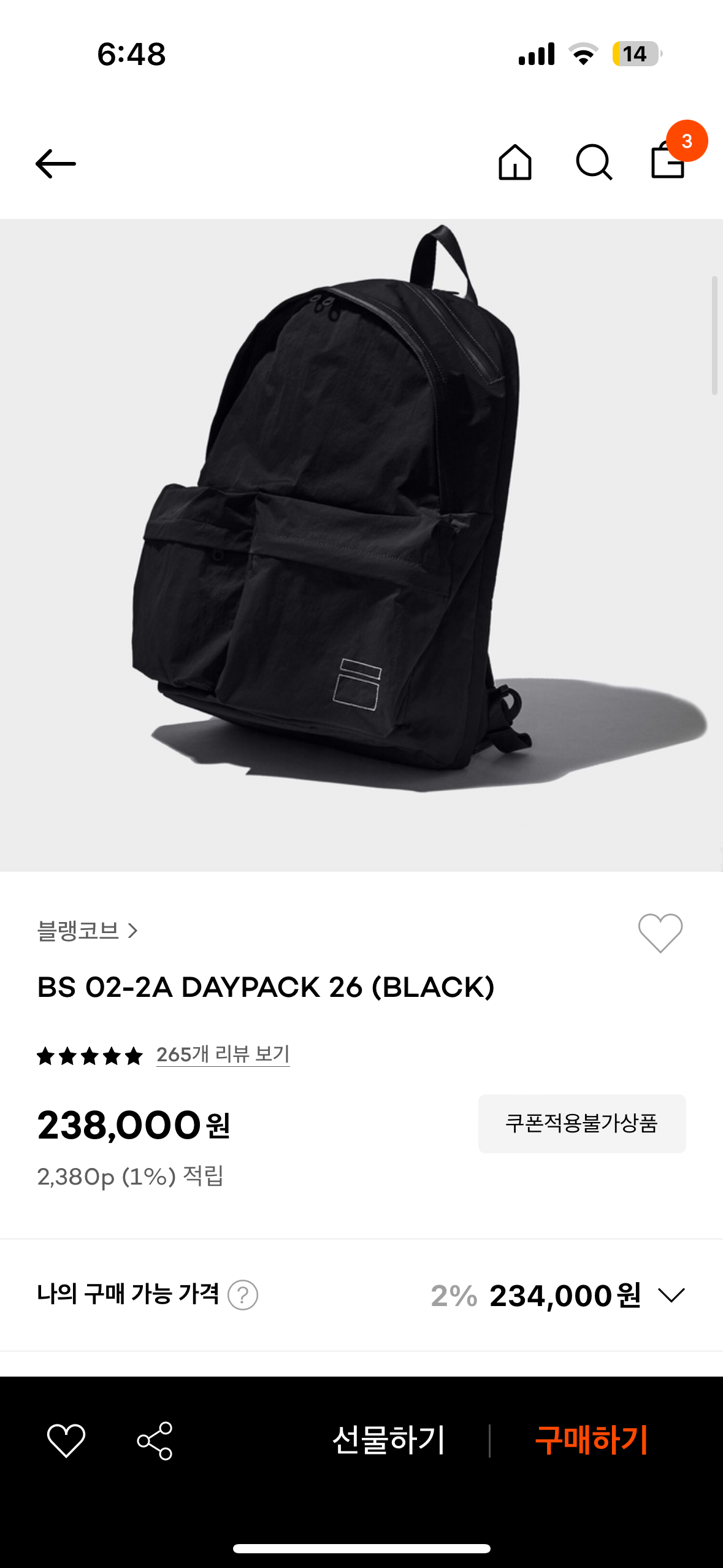Viewport: 723px width, 1568px height.
Task: View the 265개 리뷰 보기 link
Action: [x=223, y=1055]
